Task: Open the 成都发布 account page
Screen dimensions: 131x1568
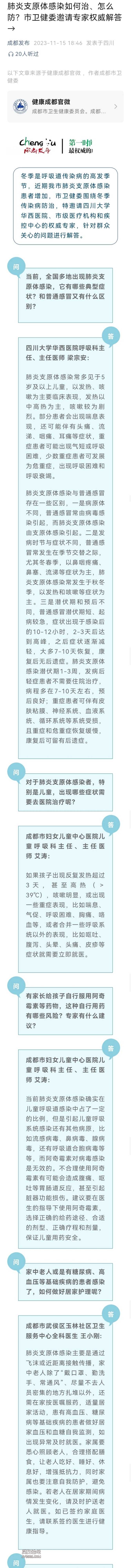Action: [x=18, y=43]
